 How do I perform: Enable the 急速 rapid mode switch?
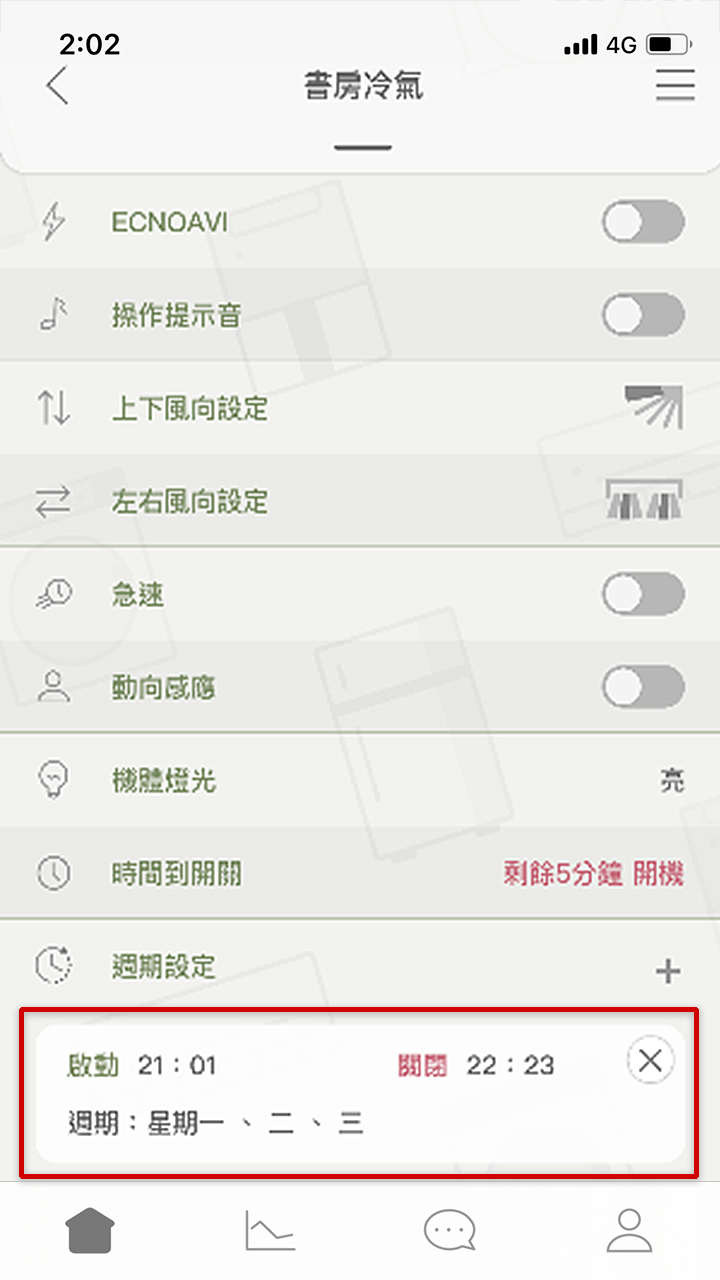click(x=644, y=594)
